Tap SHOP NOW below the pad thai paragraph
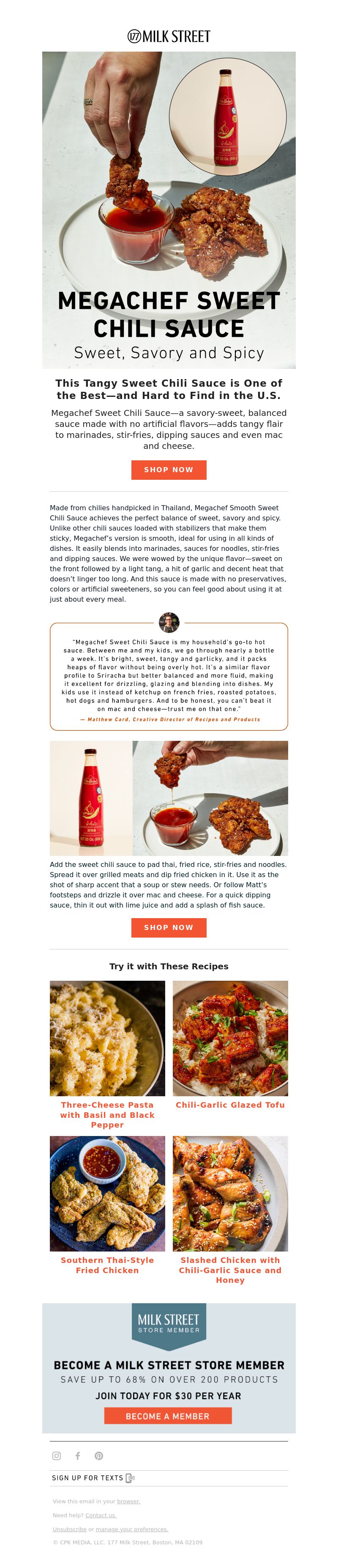The image size is (338, 1568). coord(169,927)
